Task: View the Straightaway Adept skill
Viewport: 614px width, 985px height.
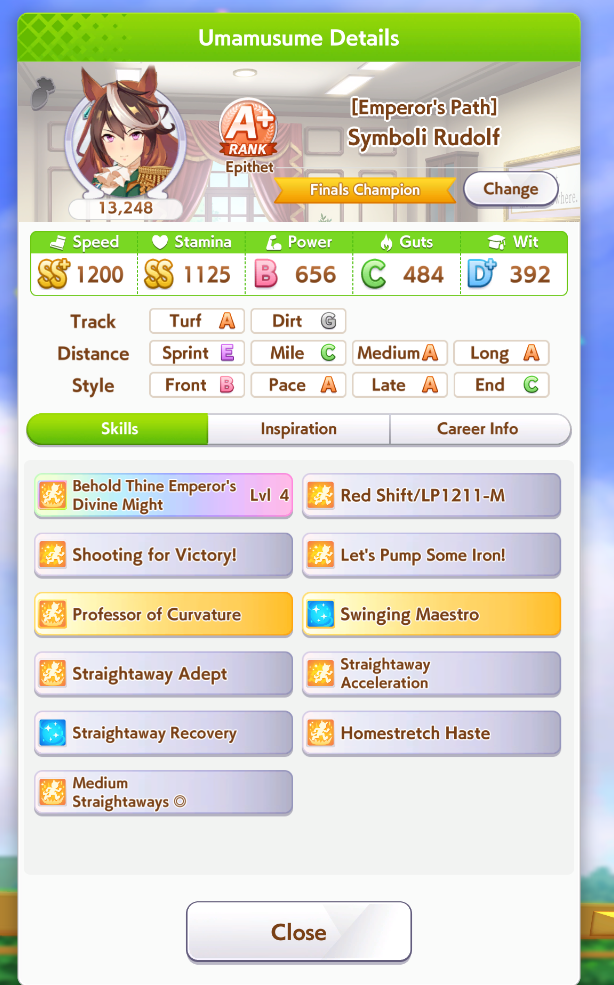Action: pyautogui.click(x=164, y=674)
